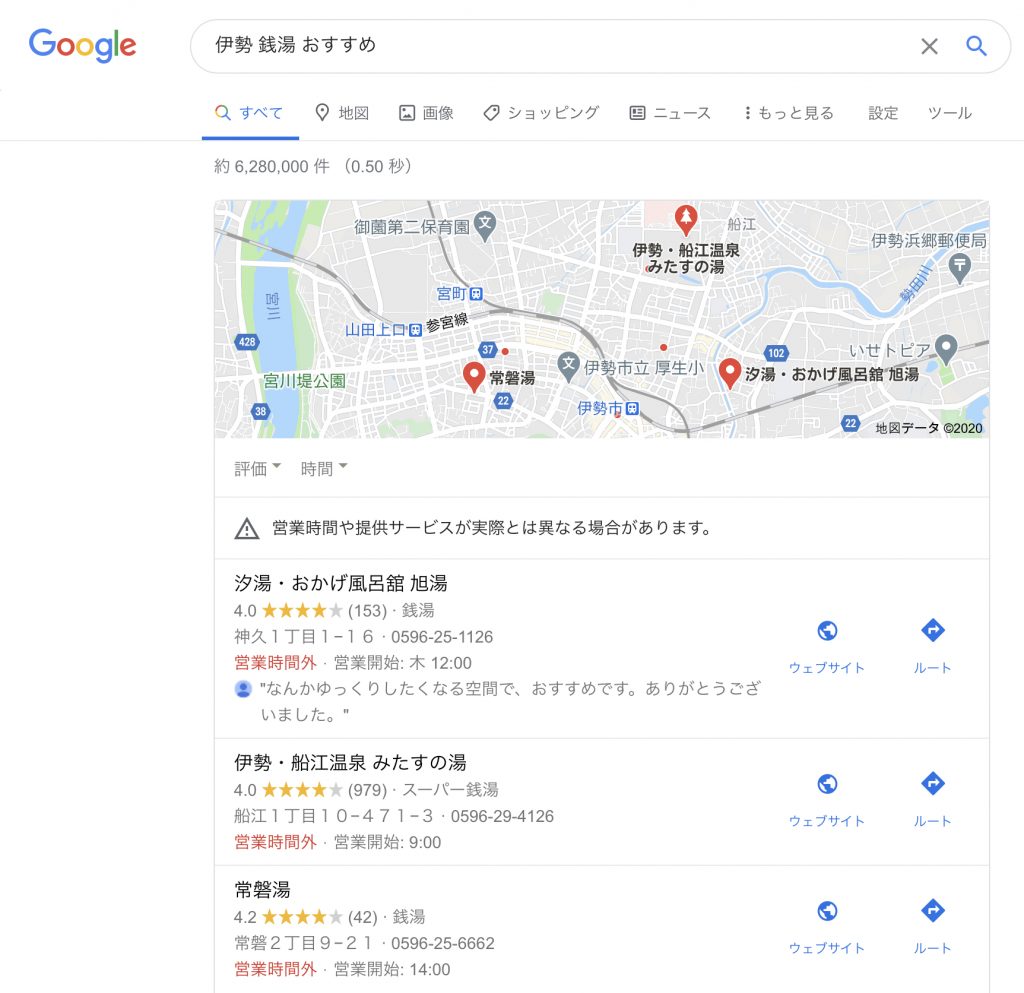Open the map preview of Ise
Image resolution: width=1024 pixels, height=993 pixels.
tap(601, 319)
